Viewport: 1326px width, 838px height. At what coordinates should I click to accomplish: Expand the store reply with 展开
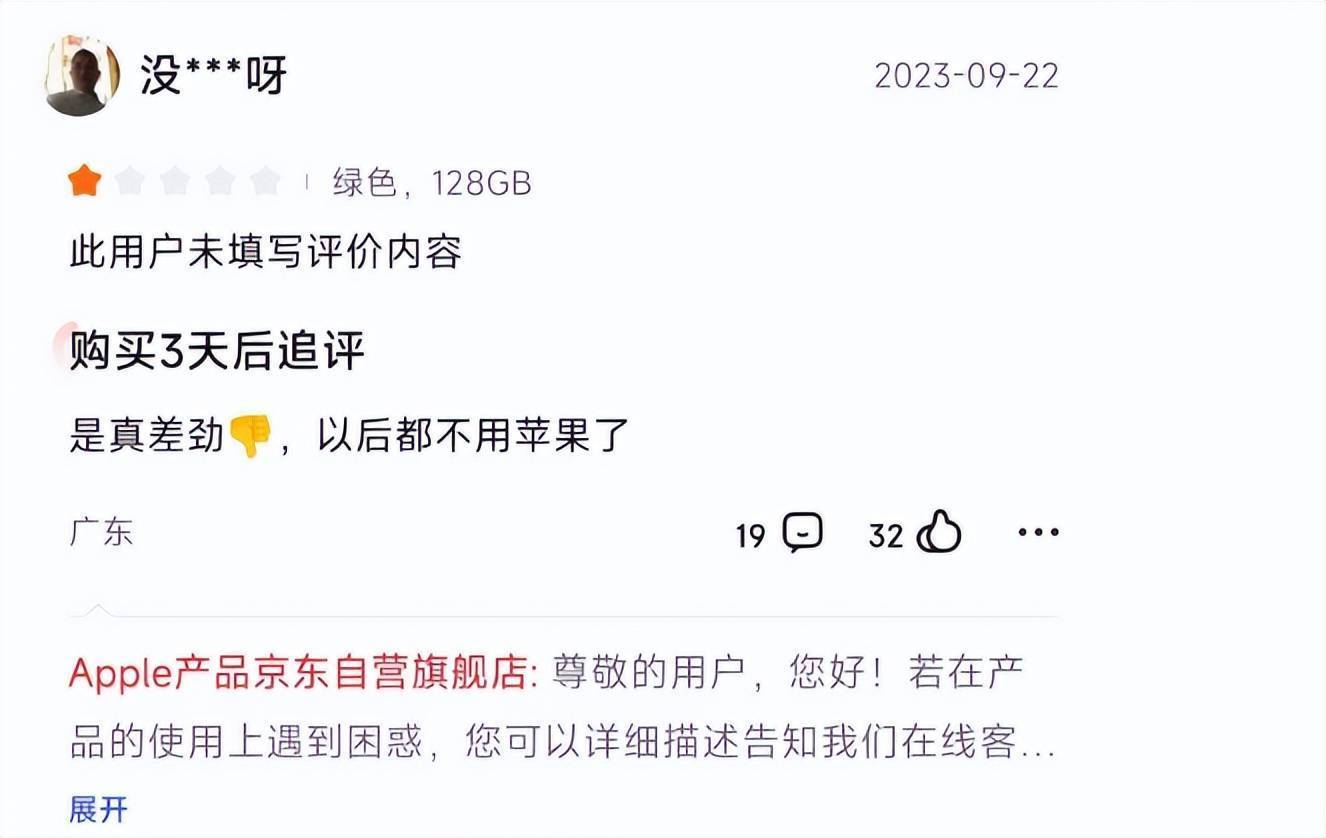(98, 808)
